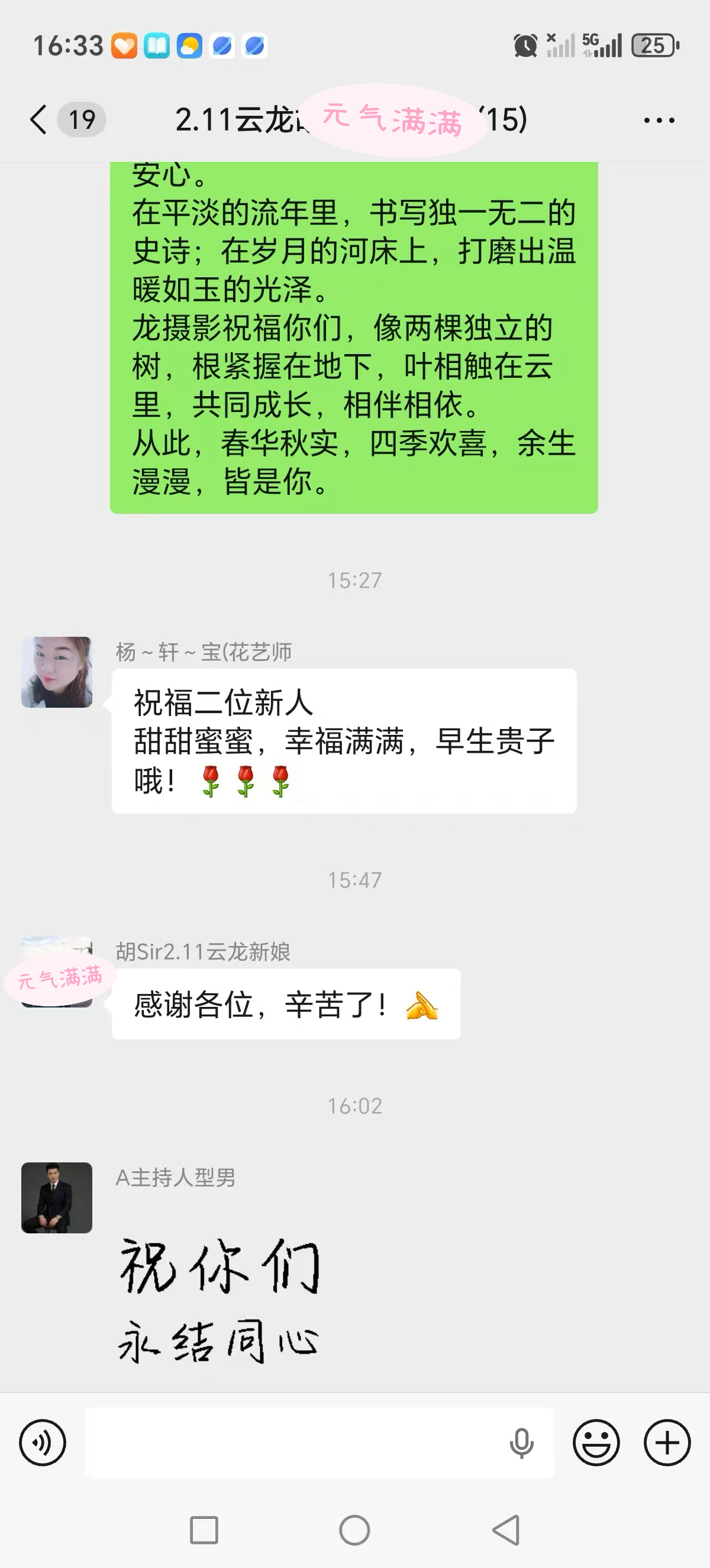Open A主持人型男 profile avatar
The width and height of the screenshot is (710, 1568).
pos(57,1197)
